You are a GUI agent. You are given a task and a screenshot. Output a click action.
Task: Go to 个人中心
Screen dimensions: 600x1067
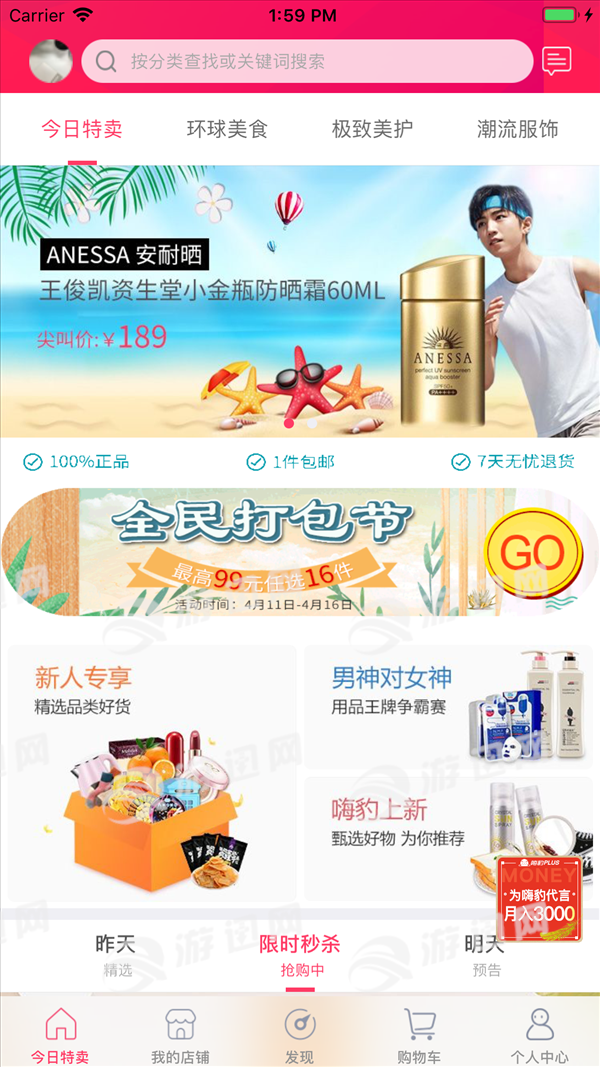(x=539, y=1036)
